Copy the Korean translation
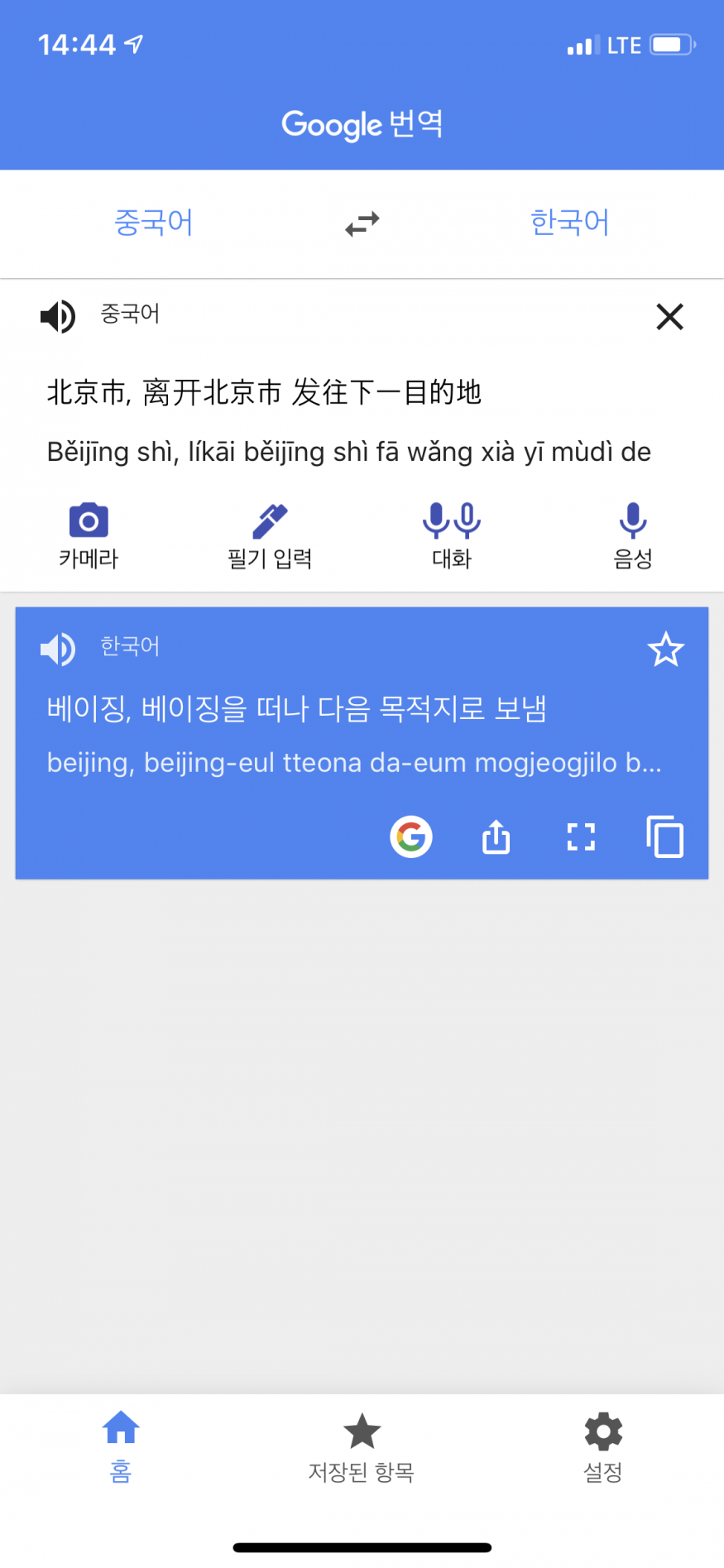Viewport: 724px width, 1568px height. [665, 837]
